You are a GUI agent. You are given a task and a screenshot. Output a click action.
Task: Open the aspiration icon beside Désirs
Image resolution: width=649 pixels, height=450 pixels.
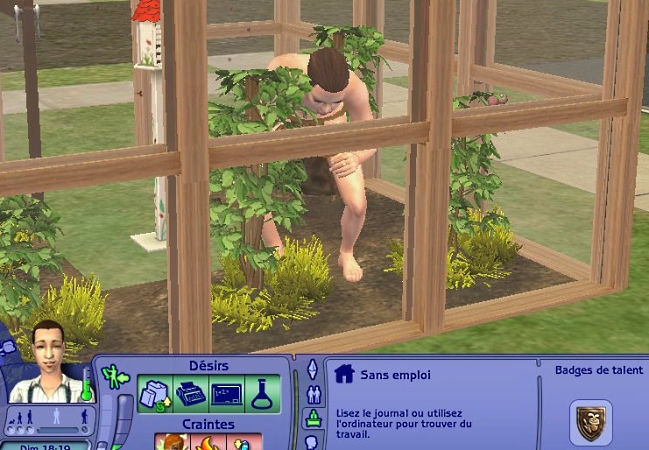(116, 376)
